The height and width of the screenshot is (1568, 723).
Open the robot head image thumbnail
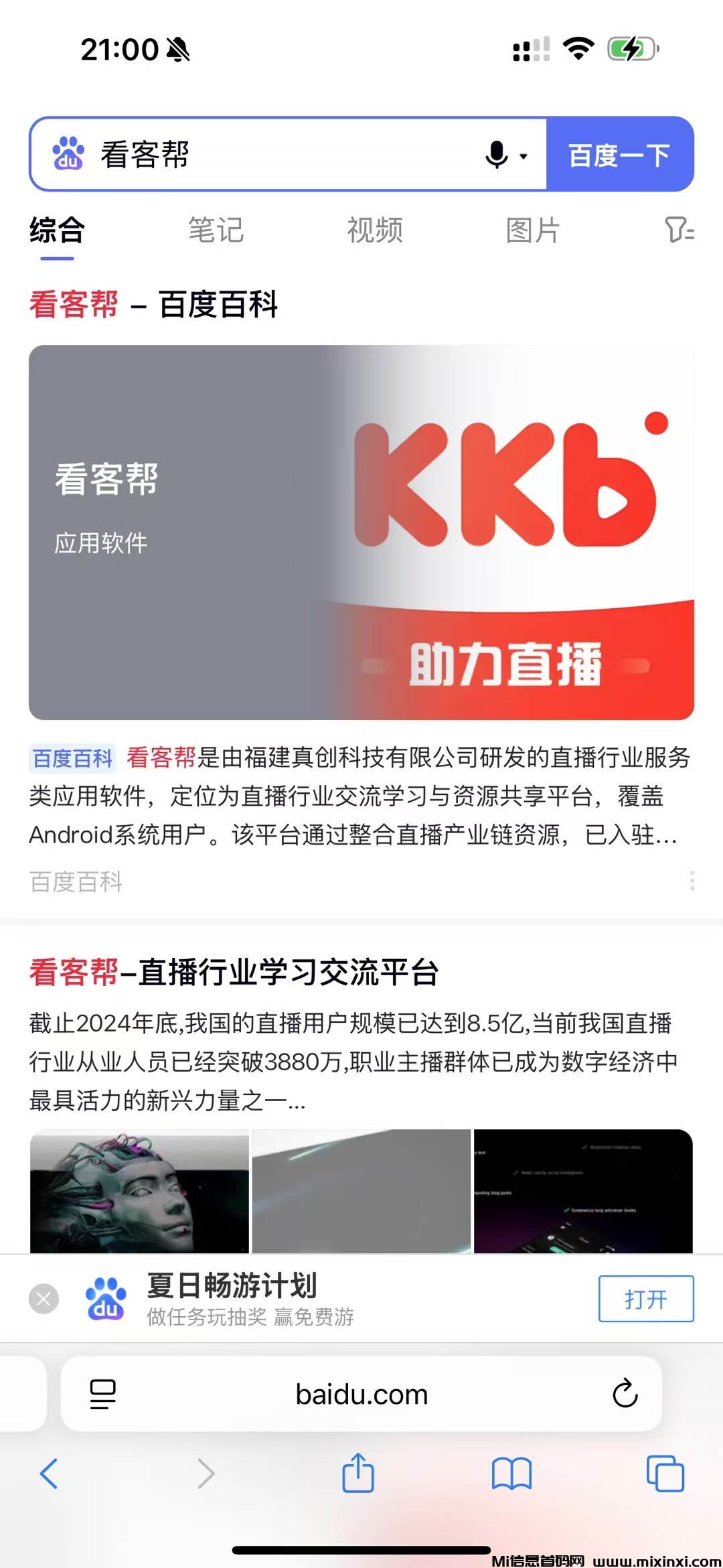[139, 1191]
